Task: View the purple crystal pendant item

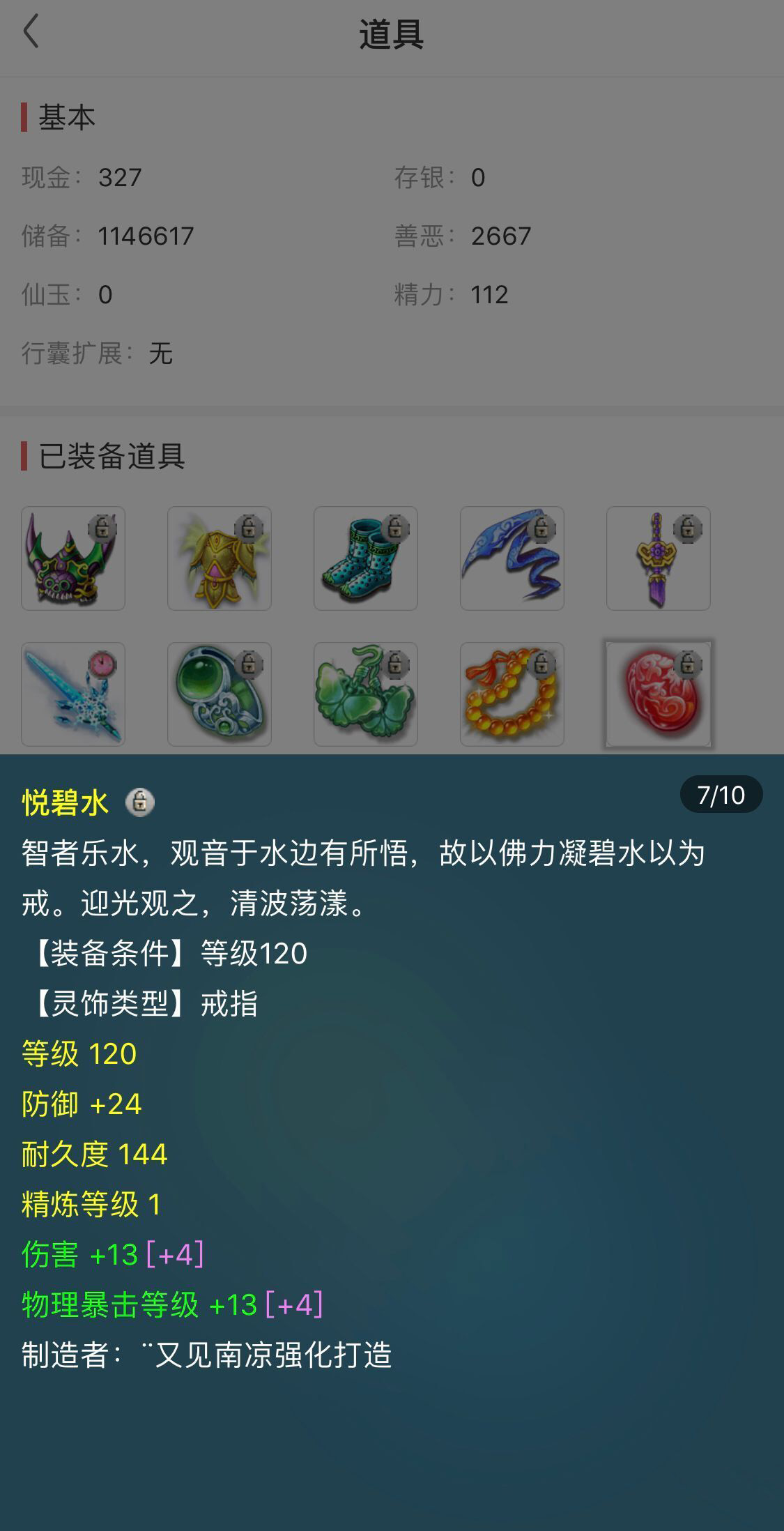Action: point(659,558)
